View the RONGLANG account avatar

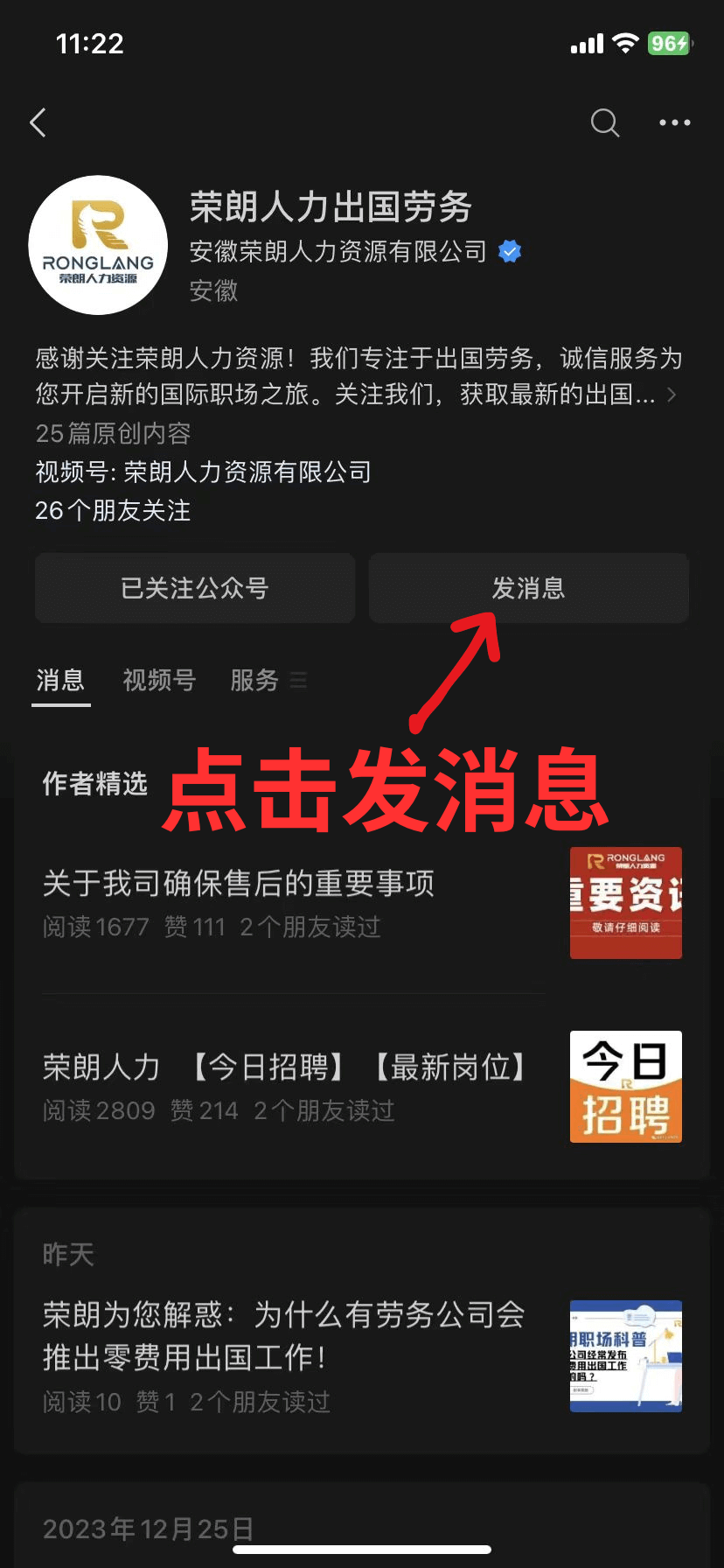pos(98,245)
